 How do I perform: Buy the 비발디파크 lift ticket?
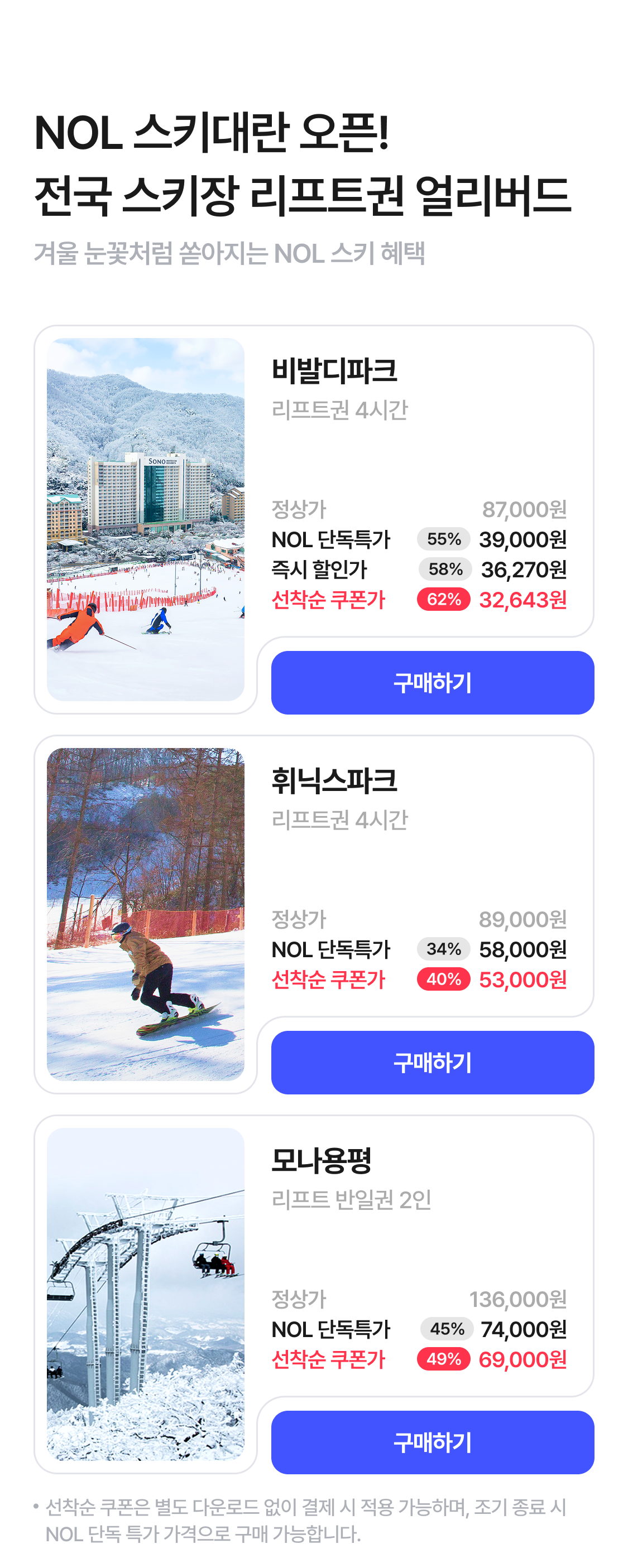point(432,682)
